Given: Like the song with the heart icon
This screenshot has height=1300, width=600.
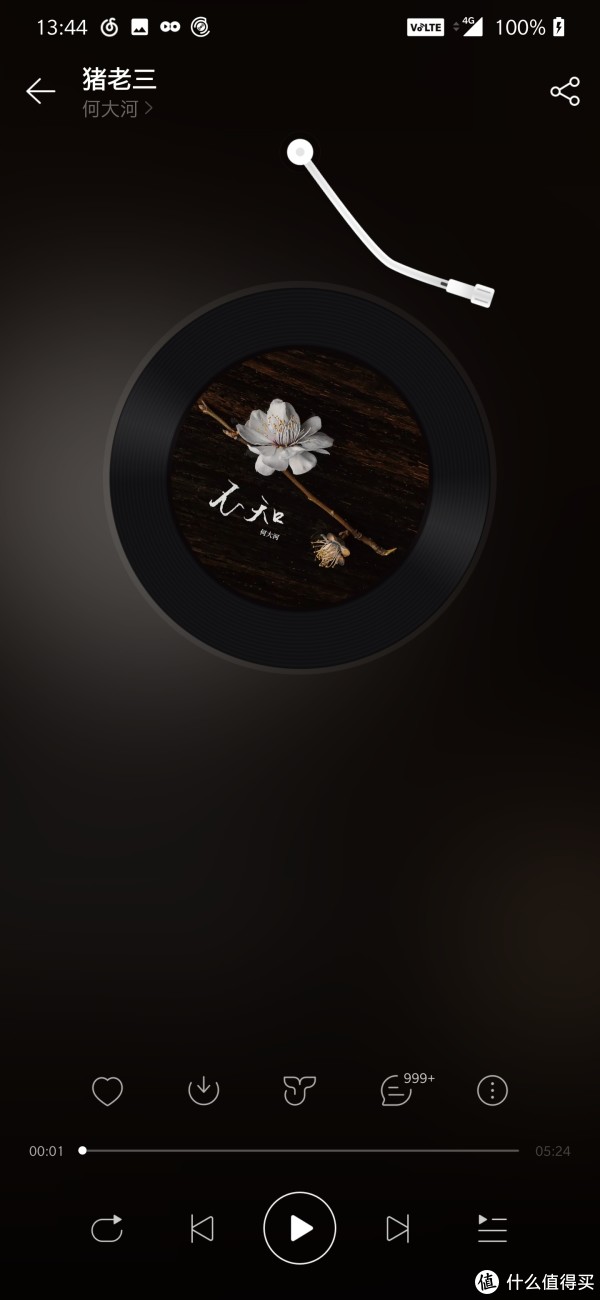Looking at the screenshot, I should coord(107,1090).
